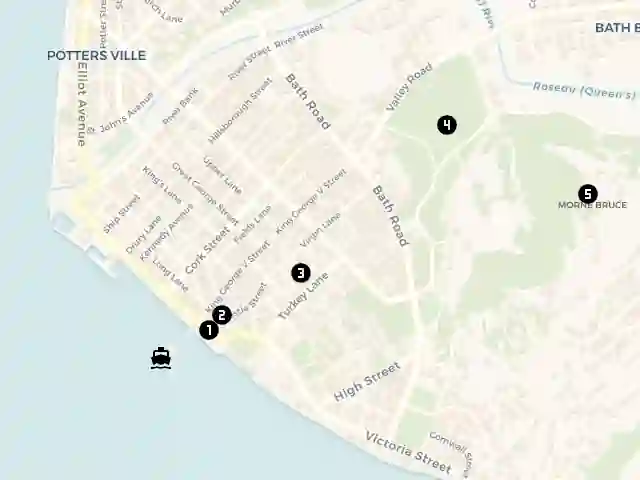Image resolution: width=640 pixels, height=480 pixels.
Task: Select map marker number 4
Action: coord(447,125)
